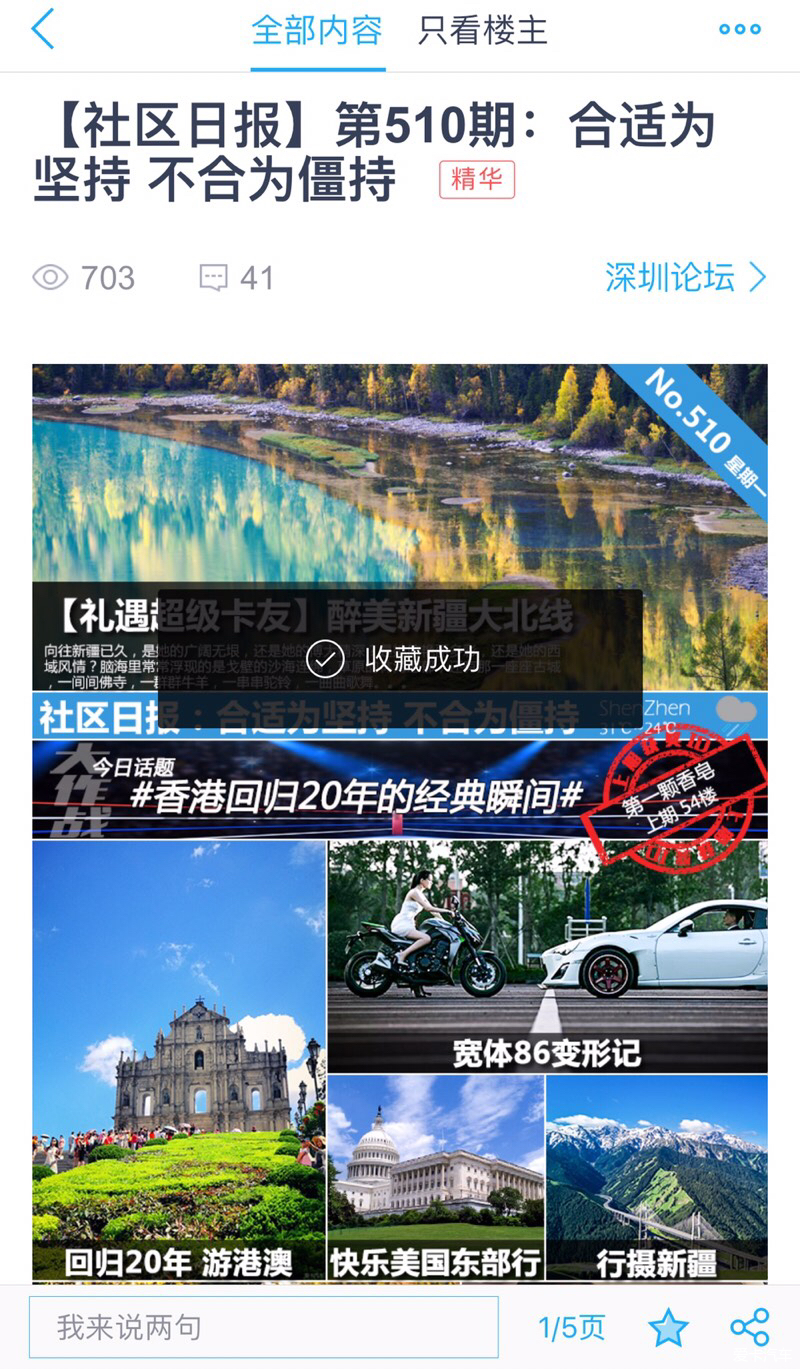The width and height of the screenshot is (800, 1369).
Task: Switch to the 全部内容 tab
Action: click(317, 30)
